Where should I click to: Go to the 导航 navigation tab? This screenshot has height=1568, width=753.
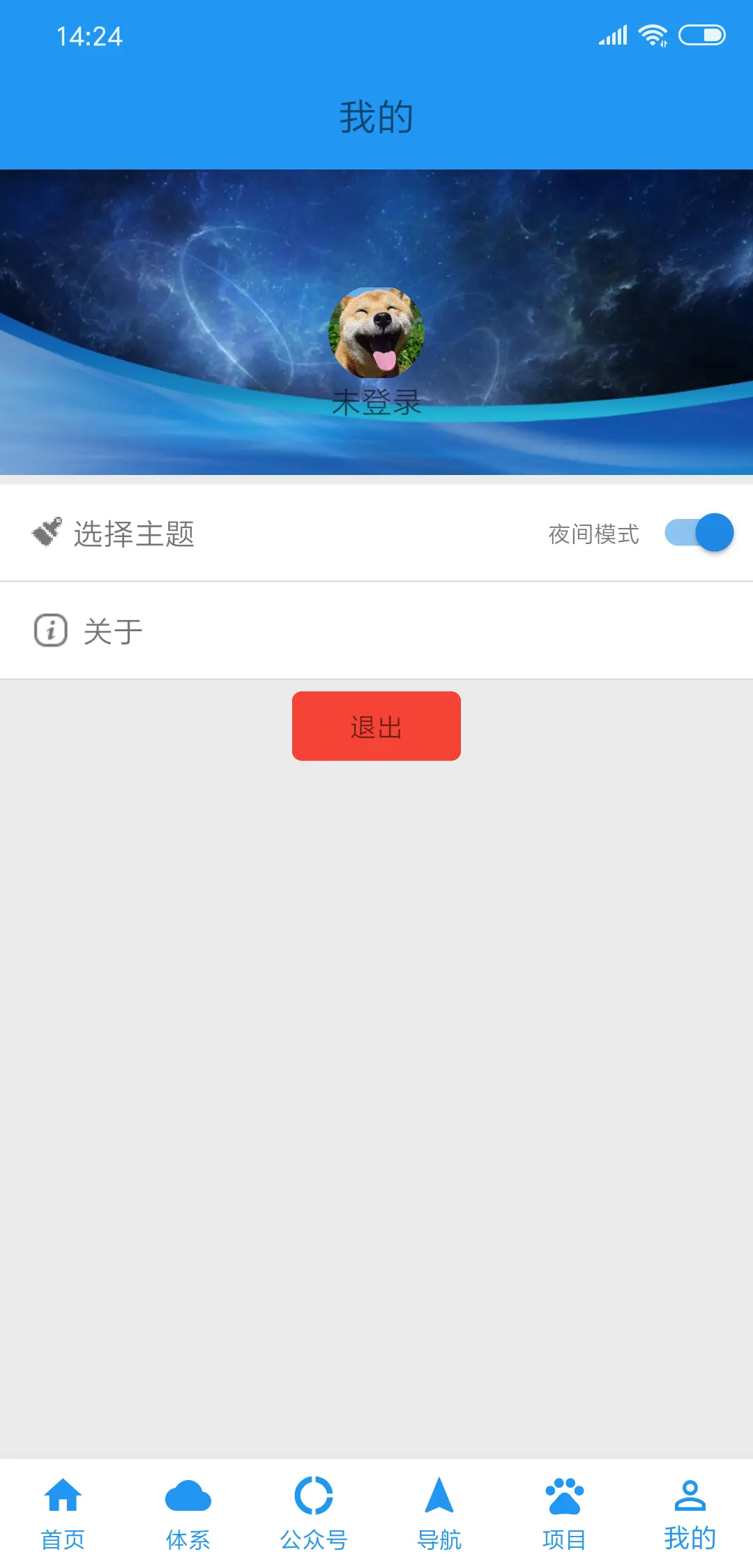pos(439,1514)
